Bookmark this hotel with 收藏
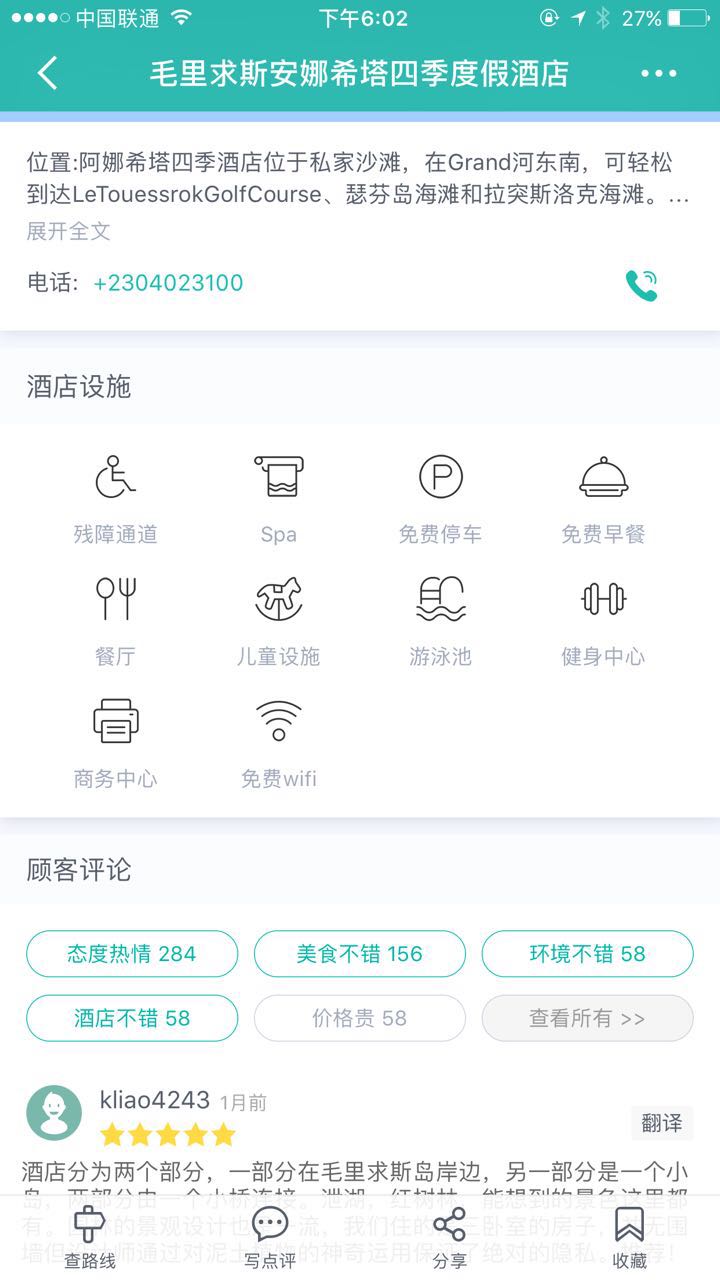Screen dimensions: 720x1280 pyautogui.click(x=630, y=1238)
